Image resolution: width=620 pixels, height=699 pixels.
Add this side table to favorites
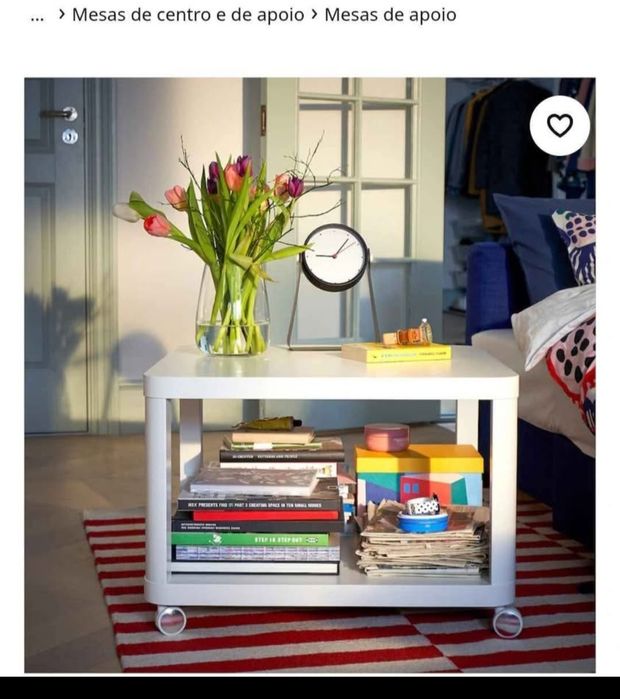[559, 126]
